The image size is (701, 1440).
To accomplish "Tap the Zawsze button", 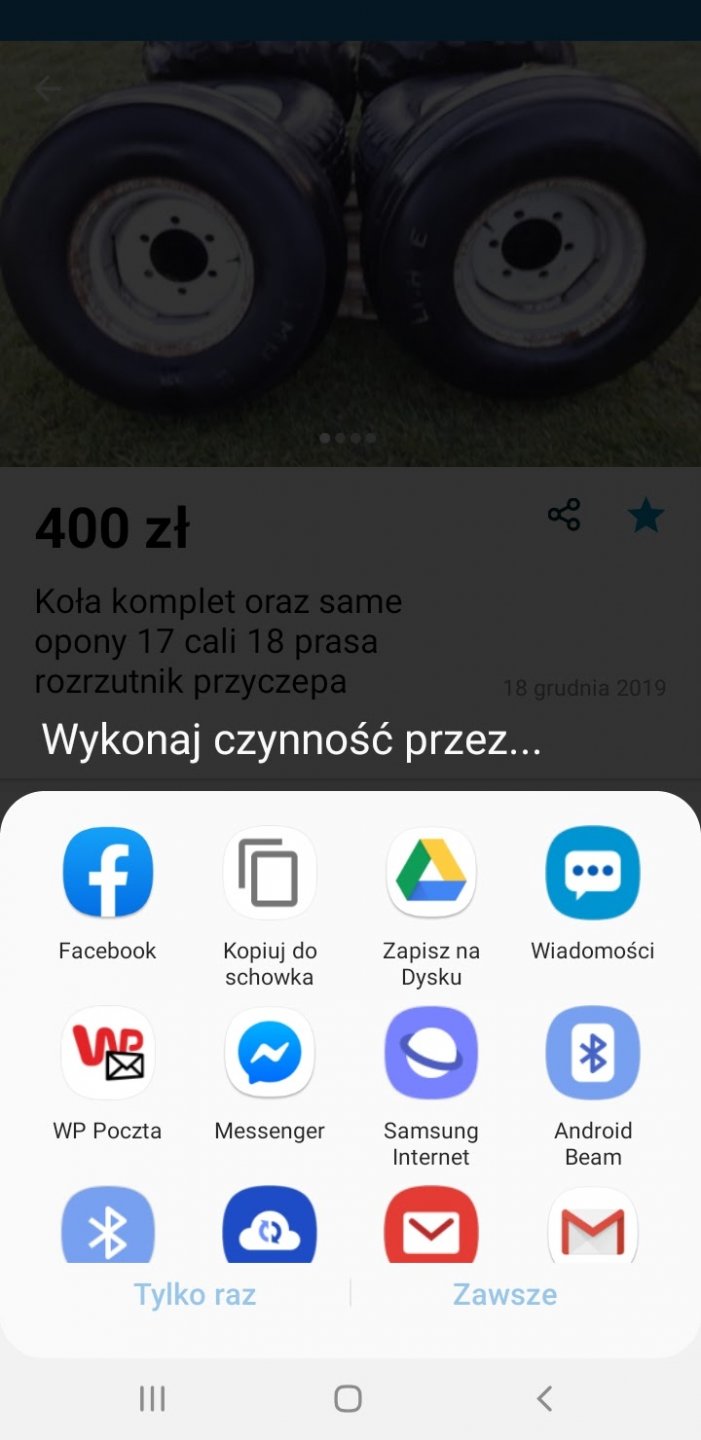I will [505, 1294].
